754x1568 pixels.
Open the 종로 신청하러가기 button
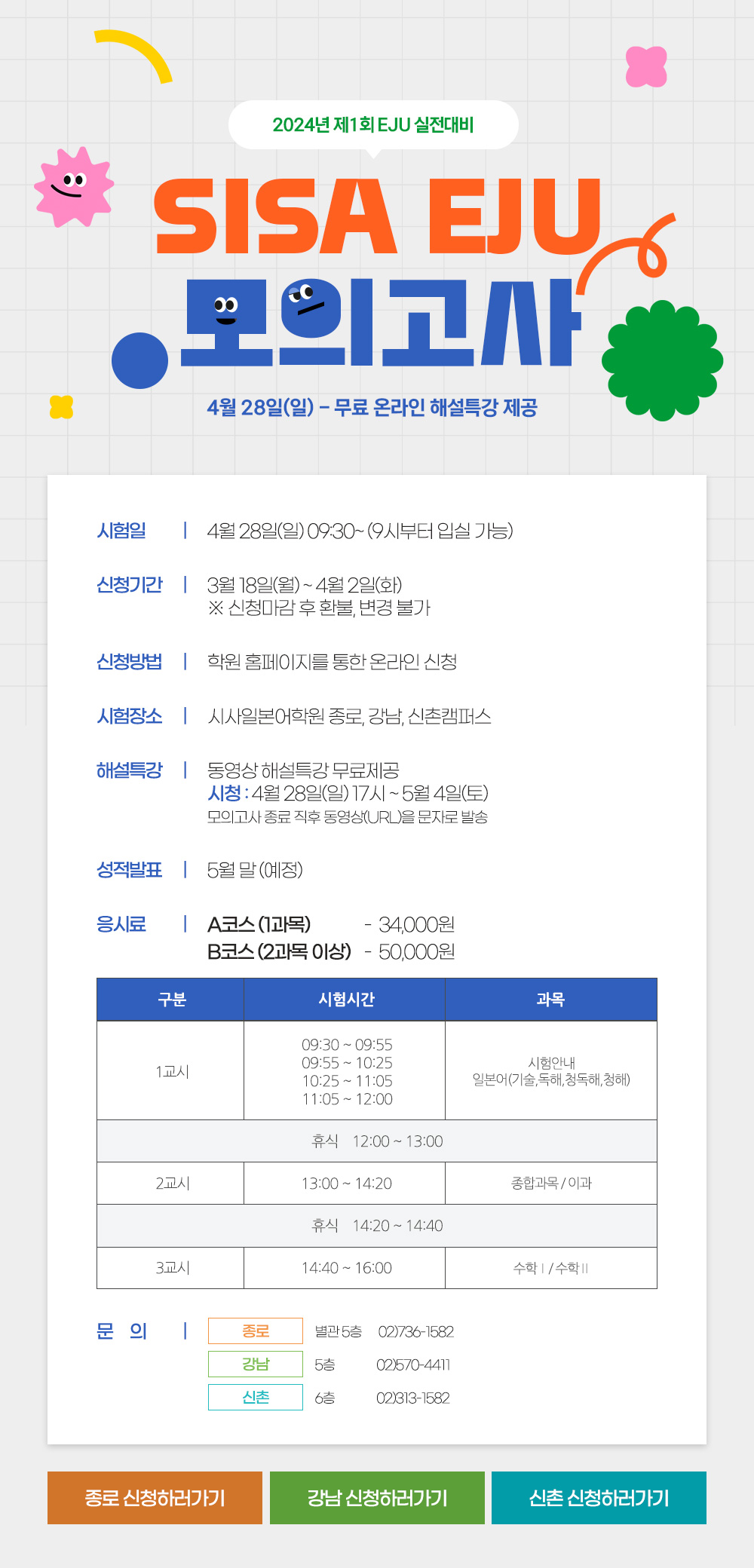[x=155, y=1498]
